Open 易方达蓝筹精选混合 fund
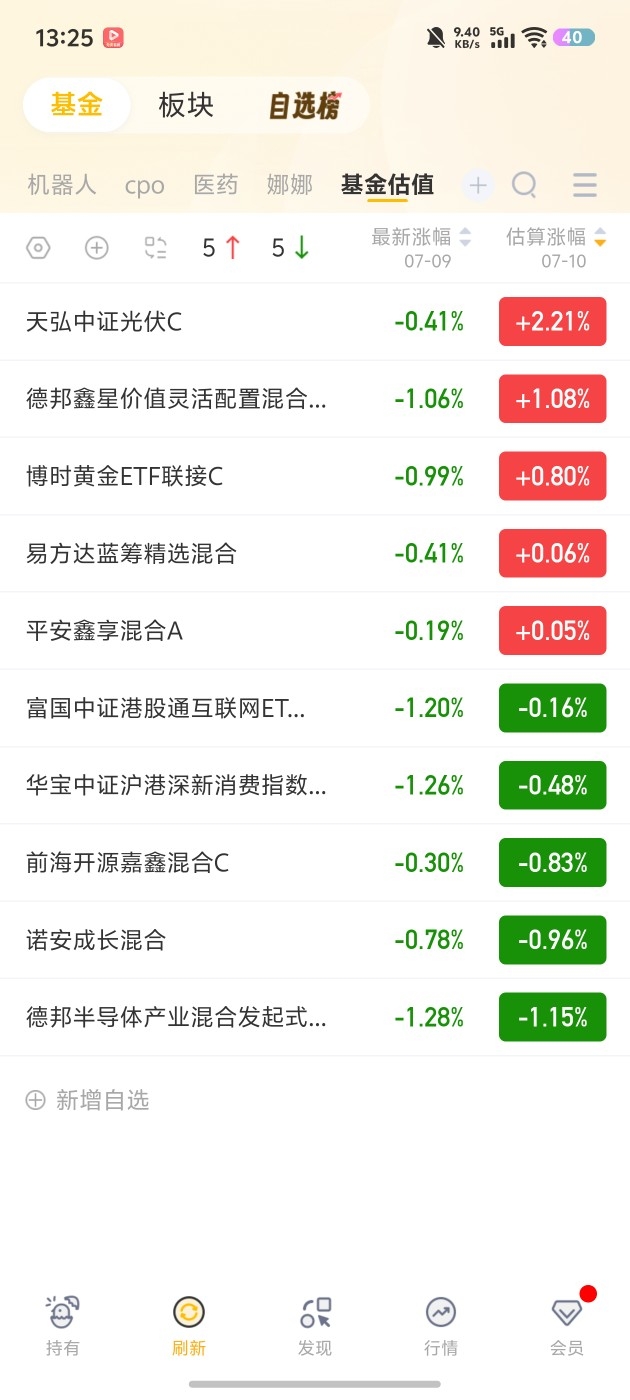 315,553
